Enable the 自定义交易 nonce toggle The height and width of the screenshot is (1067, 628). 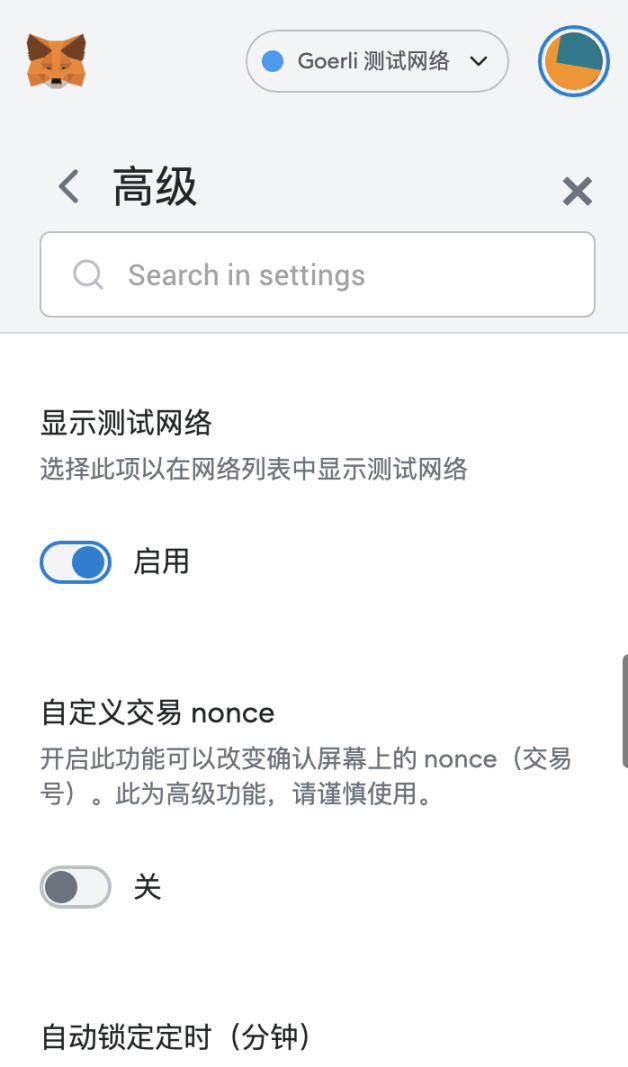click(x=76, y=887)
